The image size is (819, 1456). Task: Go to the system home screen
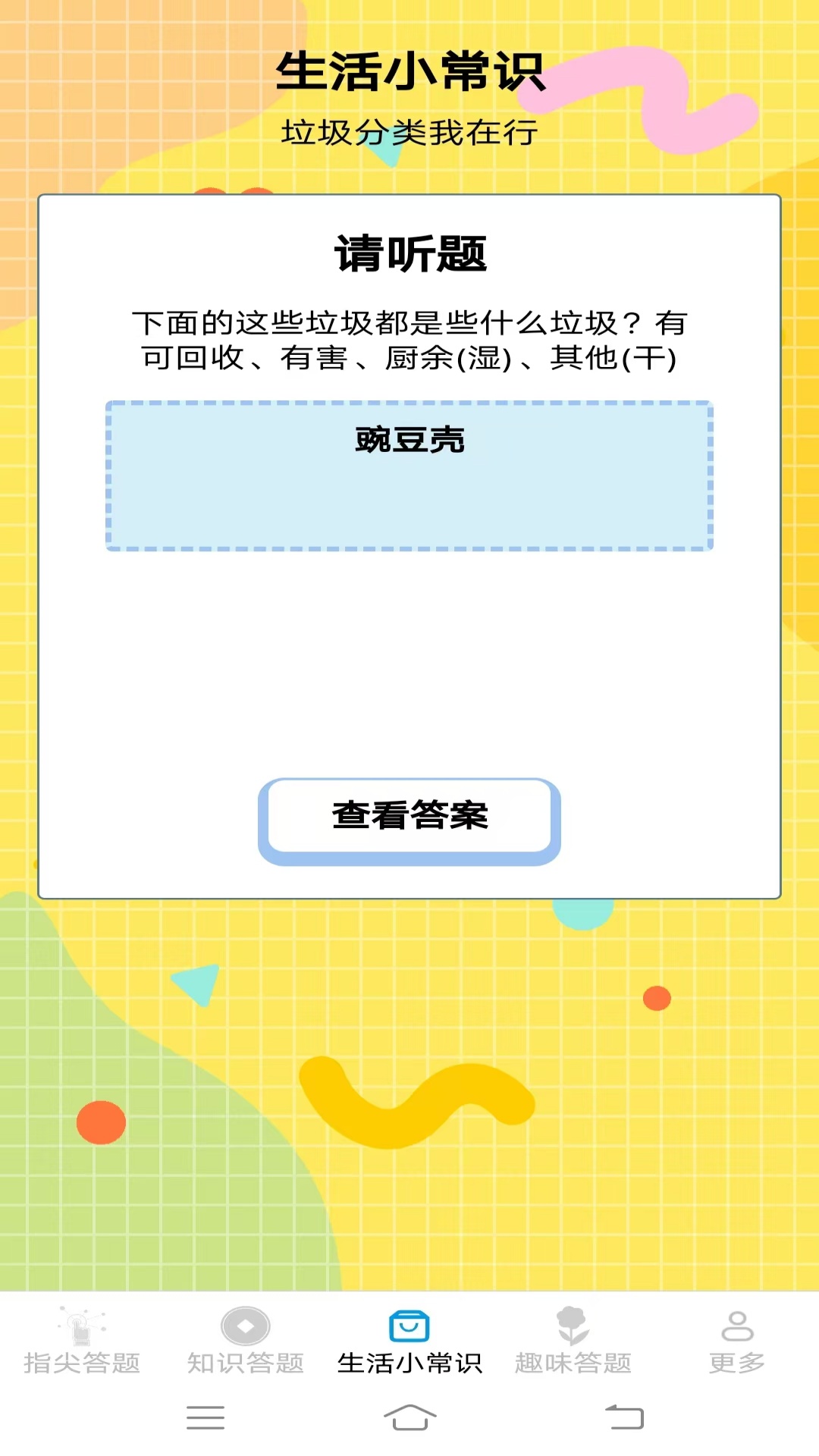click(409, 1417)
